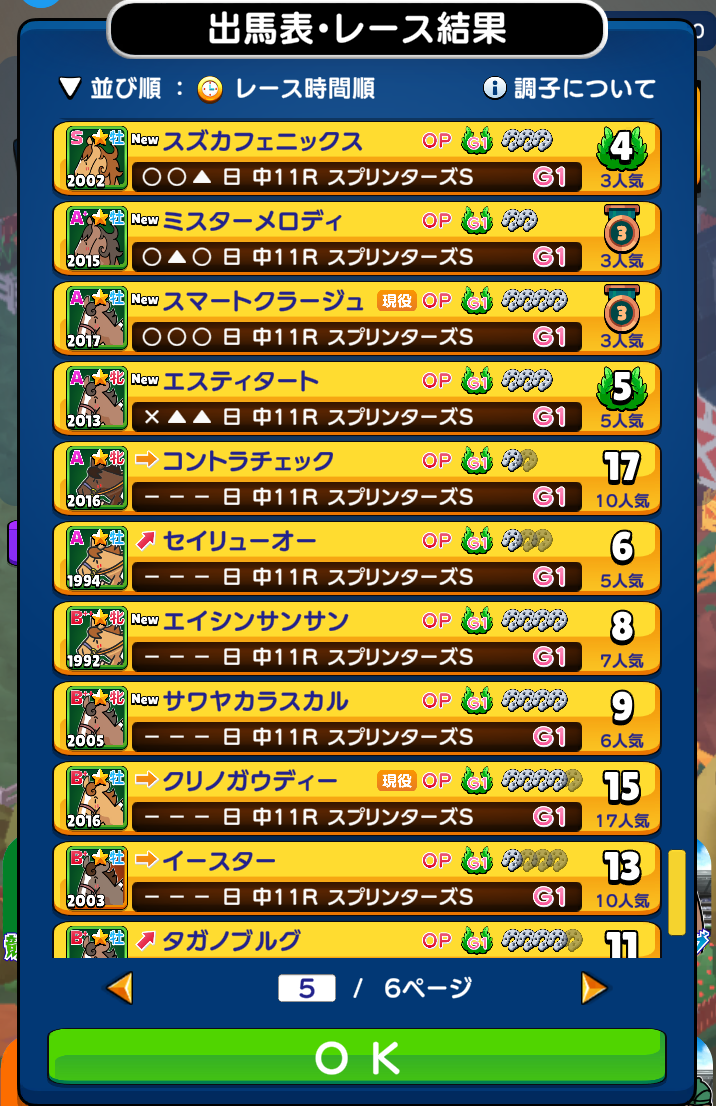The height and width of the screenshot is (1106, 716).
Task: Open スズカフェニックス race entry
Action: (x=357, y=159)
